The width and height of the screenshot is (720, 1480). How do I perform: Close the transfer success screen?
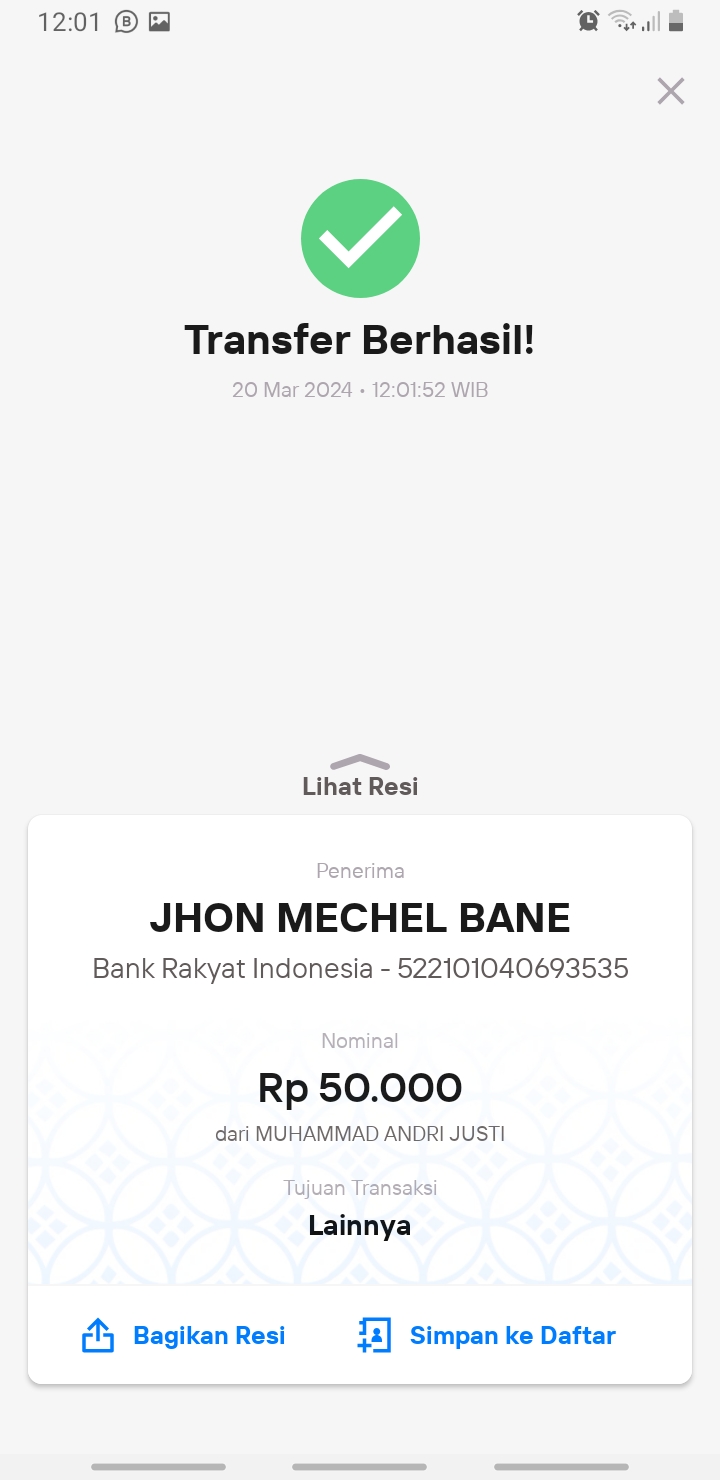670,91
